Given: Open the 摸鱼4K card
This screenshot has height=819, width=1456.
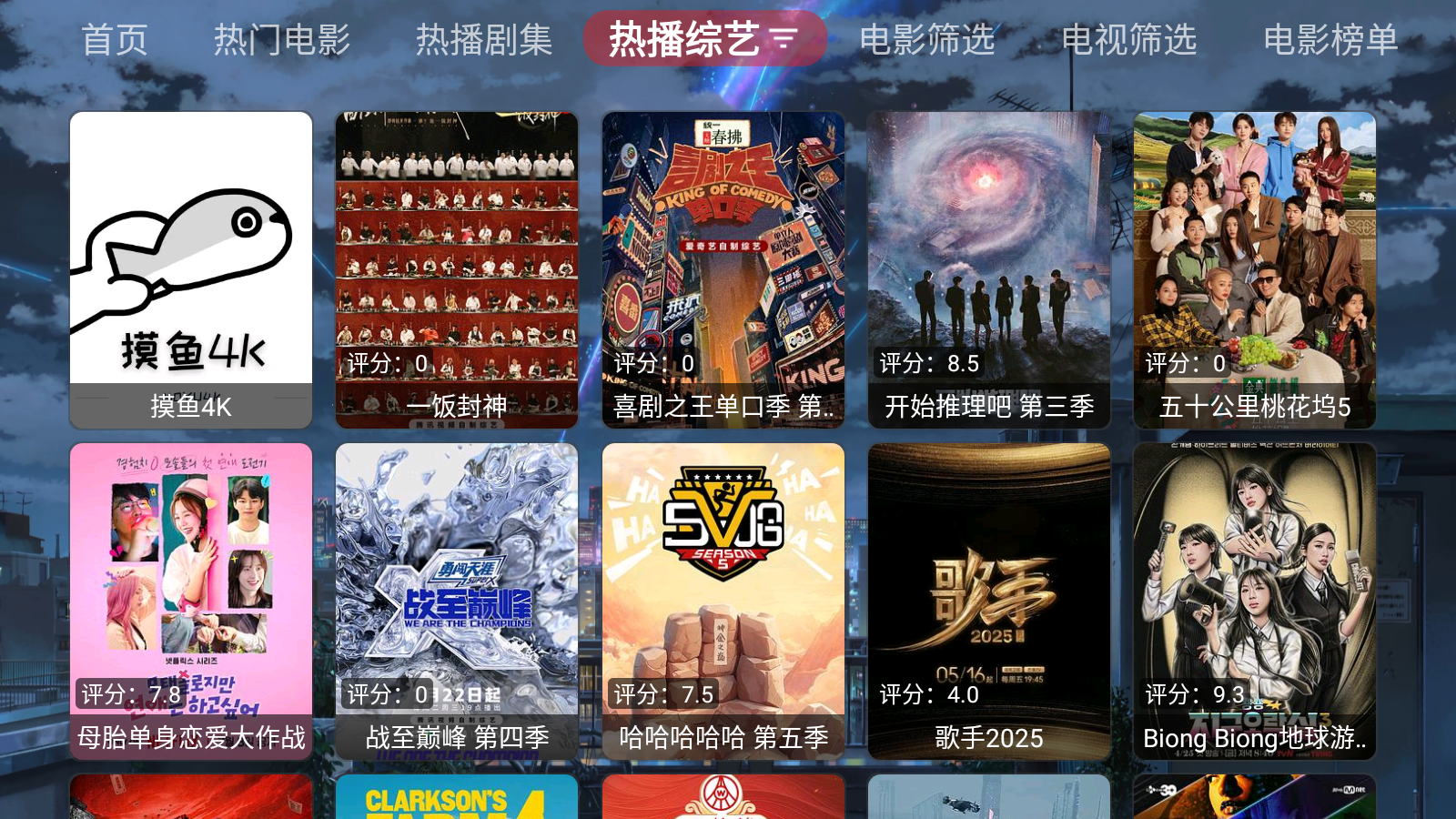Looking at the screenshot, I should [x=191, y=269].
